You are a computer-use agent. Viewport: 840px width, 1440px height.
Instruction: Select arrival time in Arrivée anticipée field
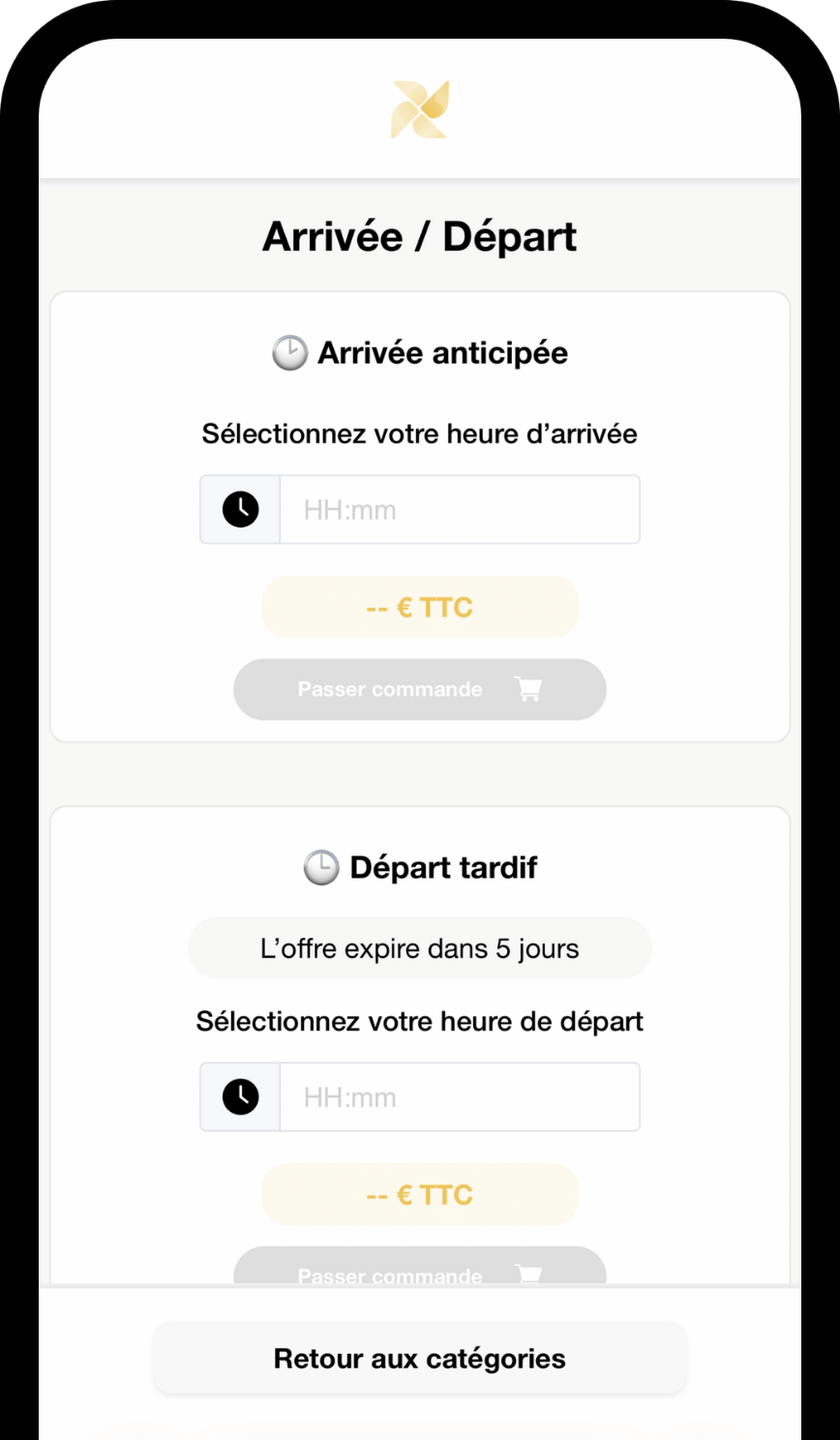459,510
